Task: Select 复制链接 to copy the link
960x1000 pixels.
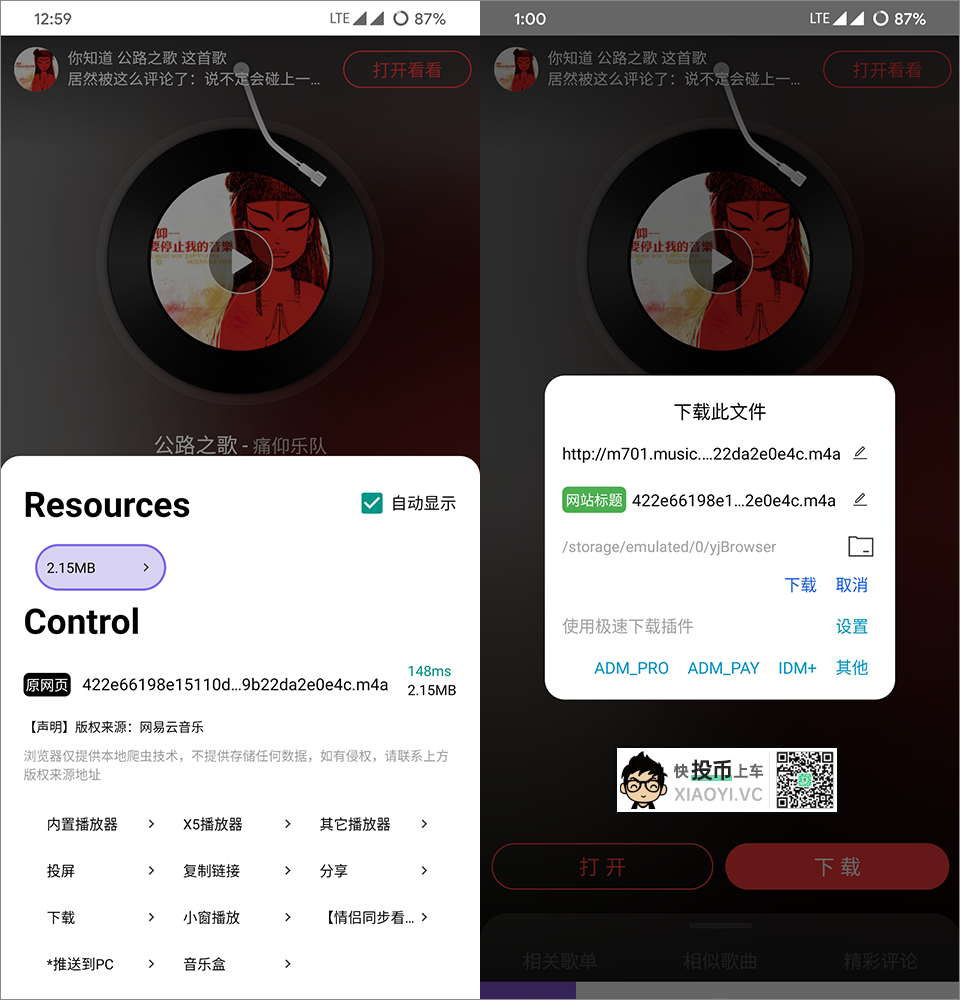Action: (x=236, y=871)
